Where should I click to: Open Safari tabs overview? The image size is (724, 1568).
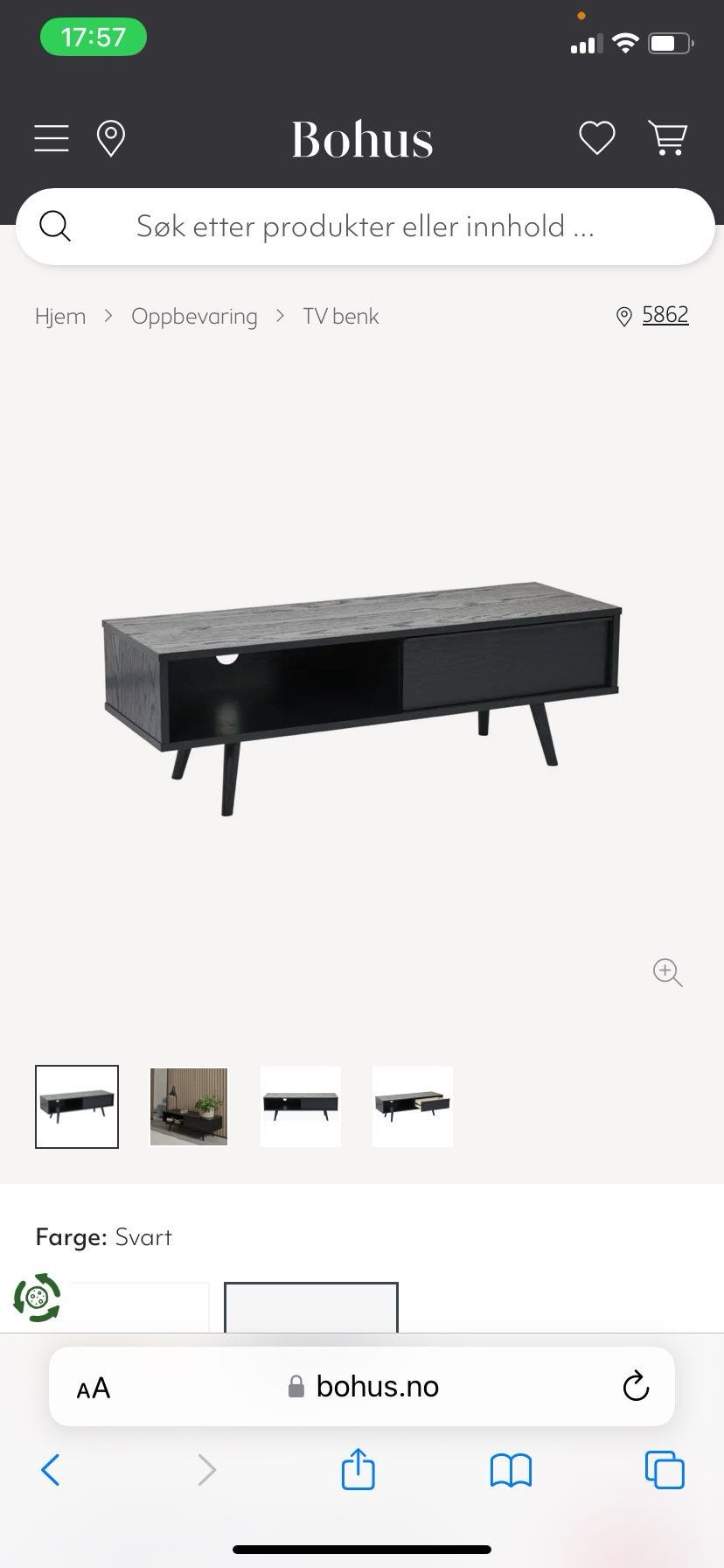pyautogui.click(x=665, y=1469)
